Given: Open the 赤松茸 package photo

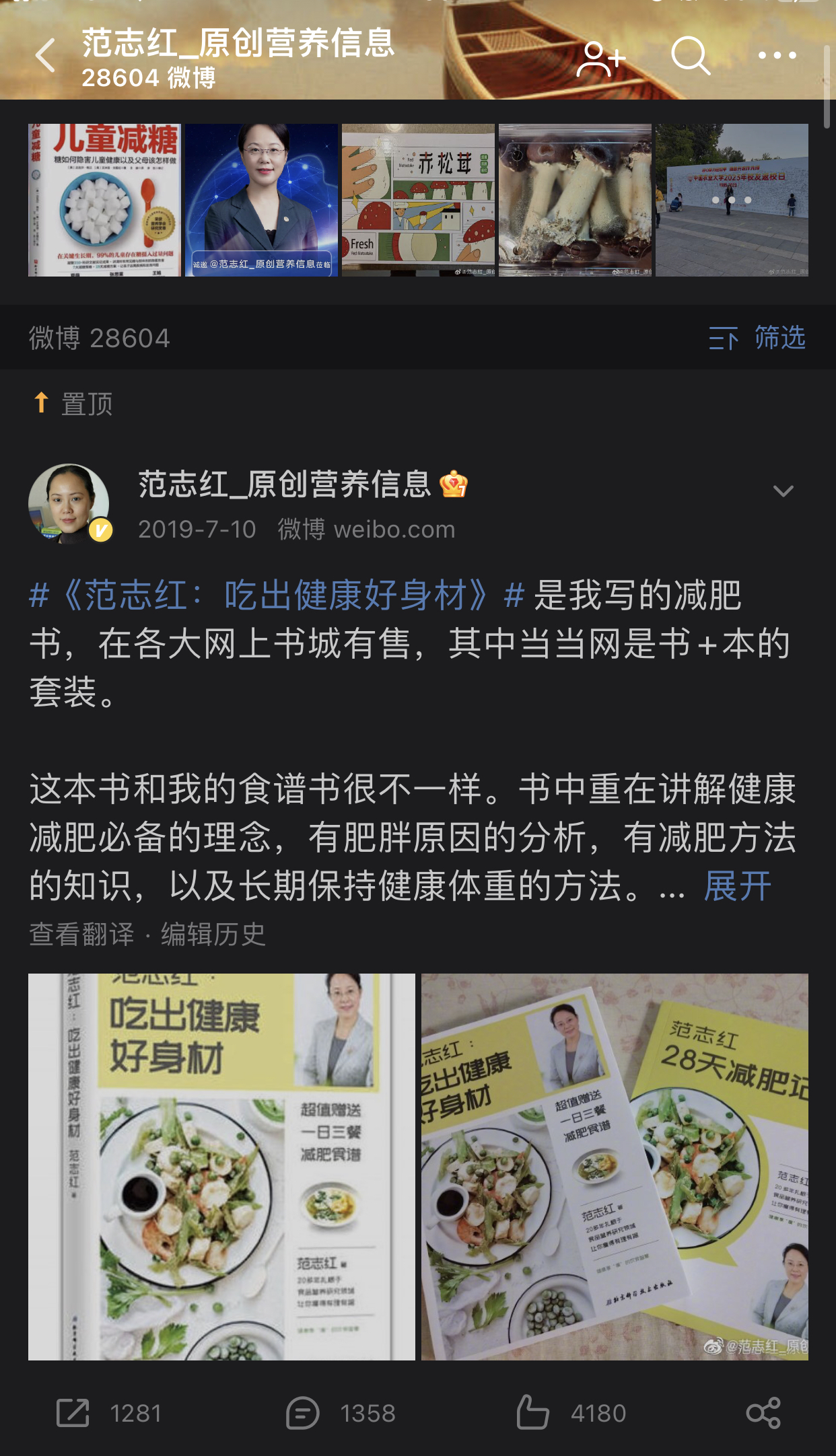Looking at the screenshot, I should (x=418, y=200).
